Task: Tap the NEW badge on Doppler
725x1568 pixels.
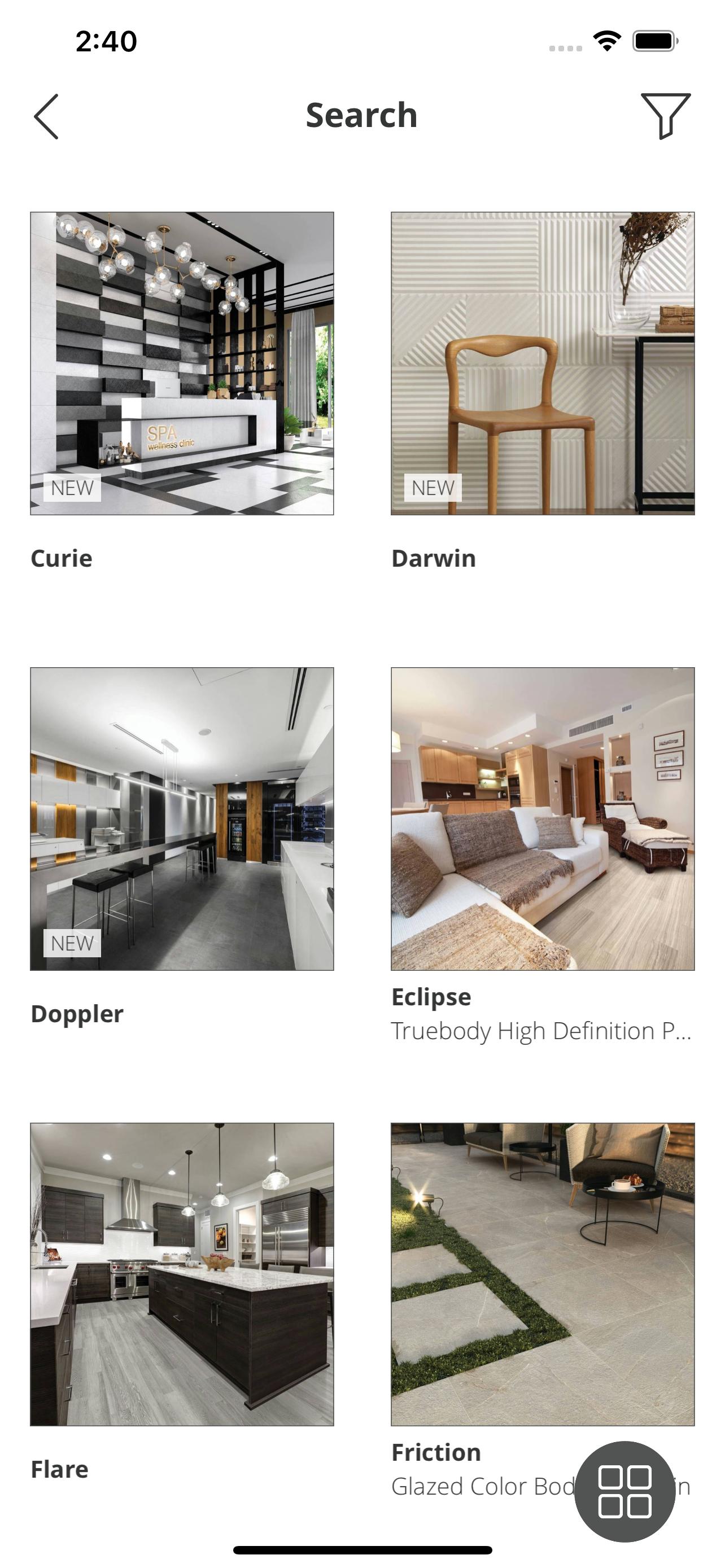Action: (71, 944)
